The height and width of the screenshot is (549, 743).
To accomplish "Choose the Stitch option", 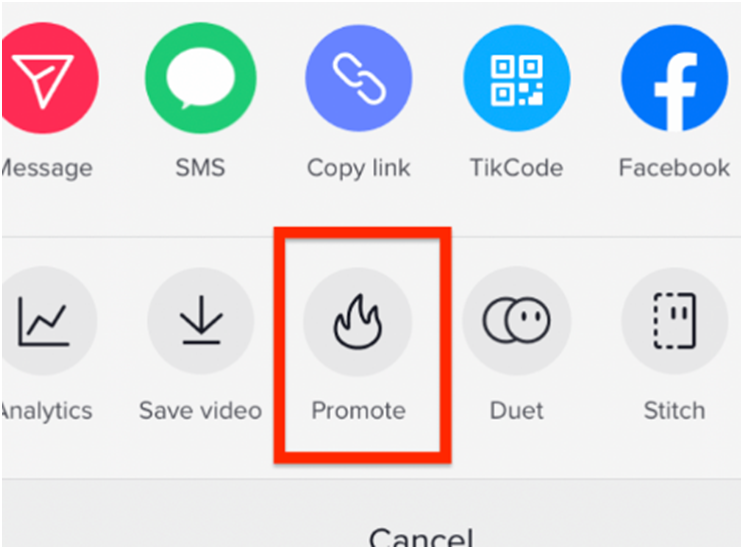I will tap(674, 321).
